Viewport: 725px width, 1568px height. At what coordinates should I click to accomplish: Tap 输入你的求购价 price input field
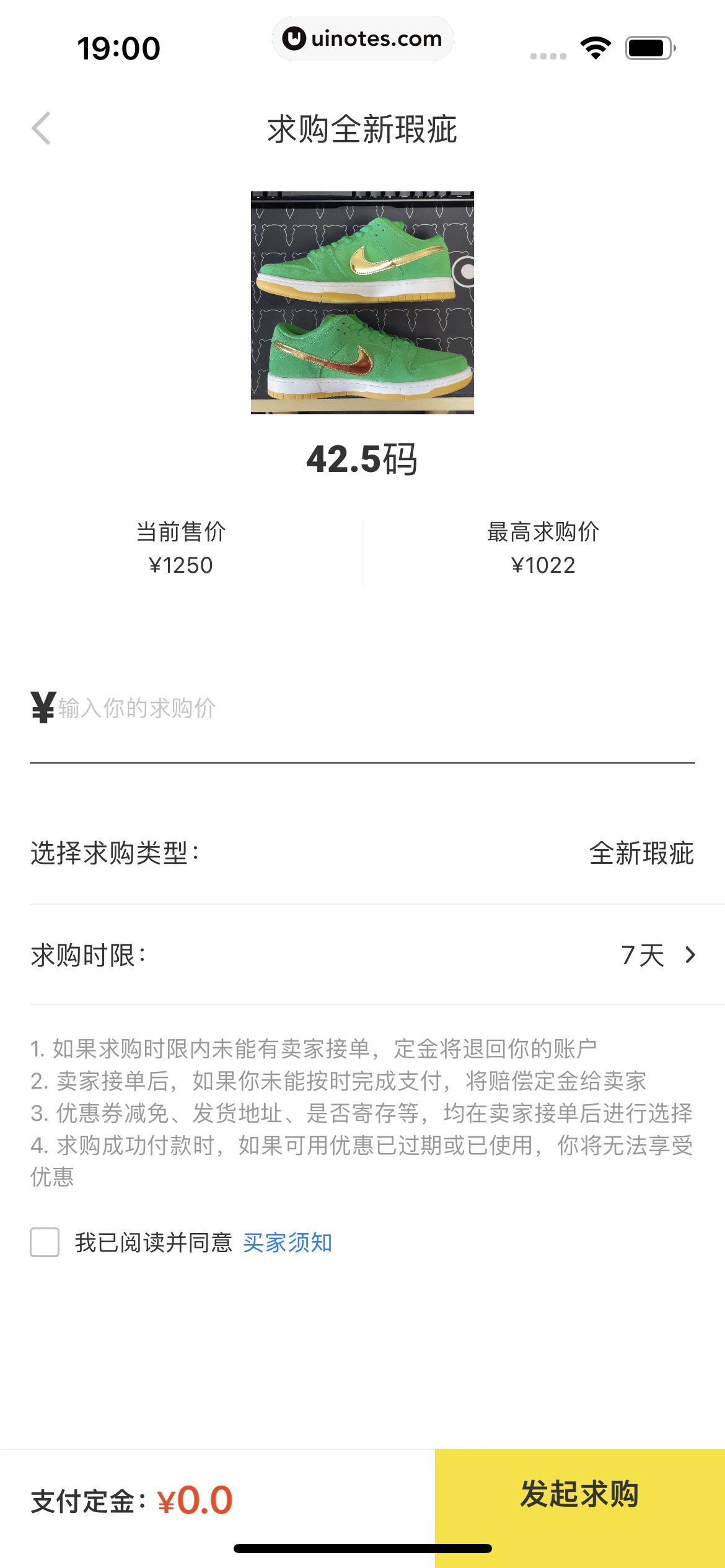[248, 708]
